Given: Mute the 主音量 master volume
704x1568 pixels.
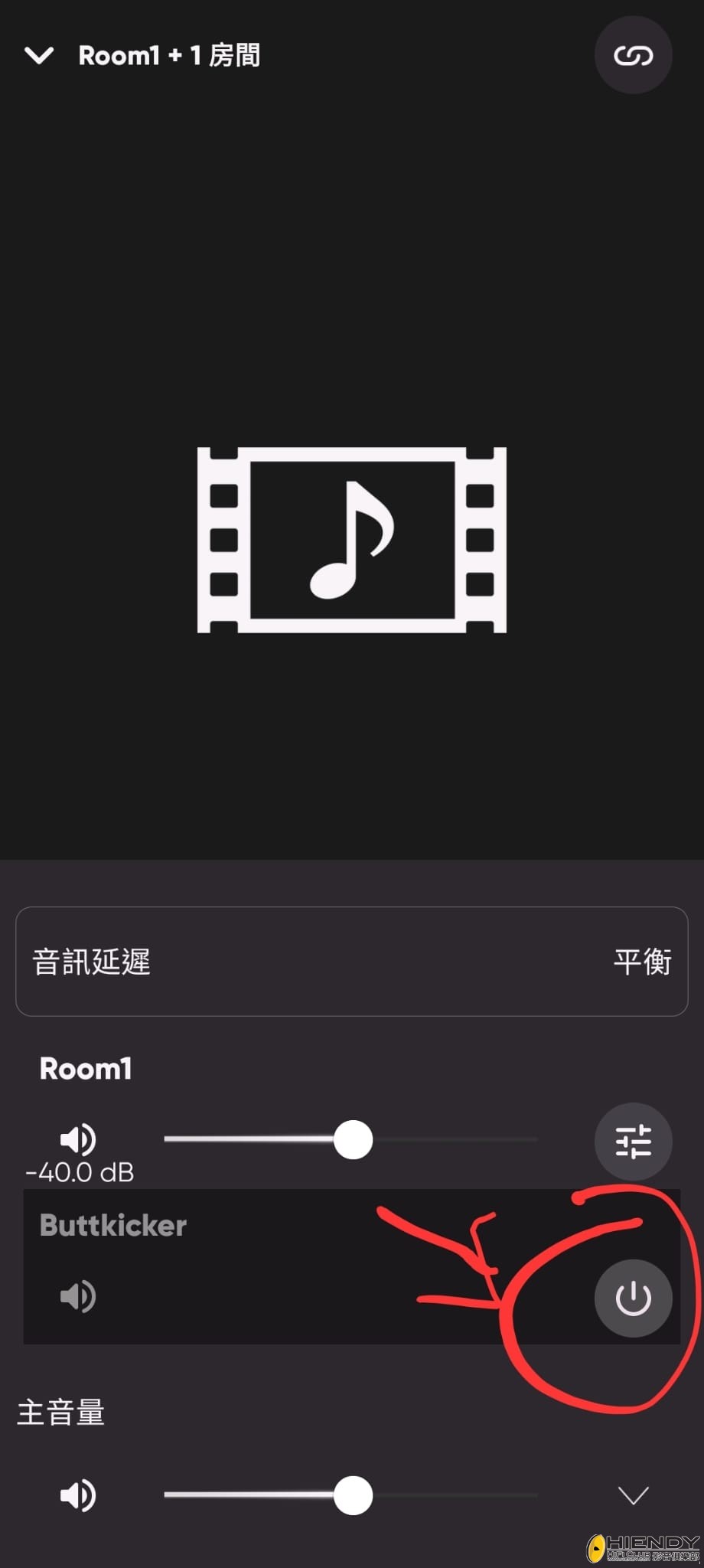Looking at the screenshot, I should (x=78, y=1495).
